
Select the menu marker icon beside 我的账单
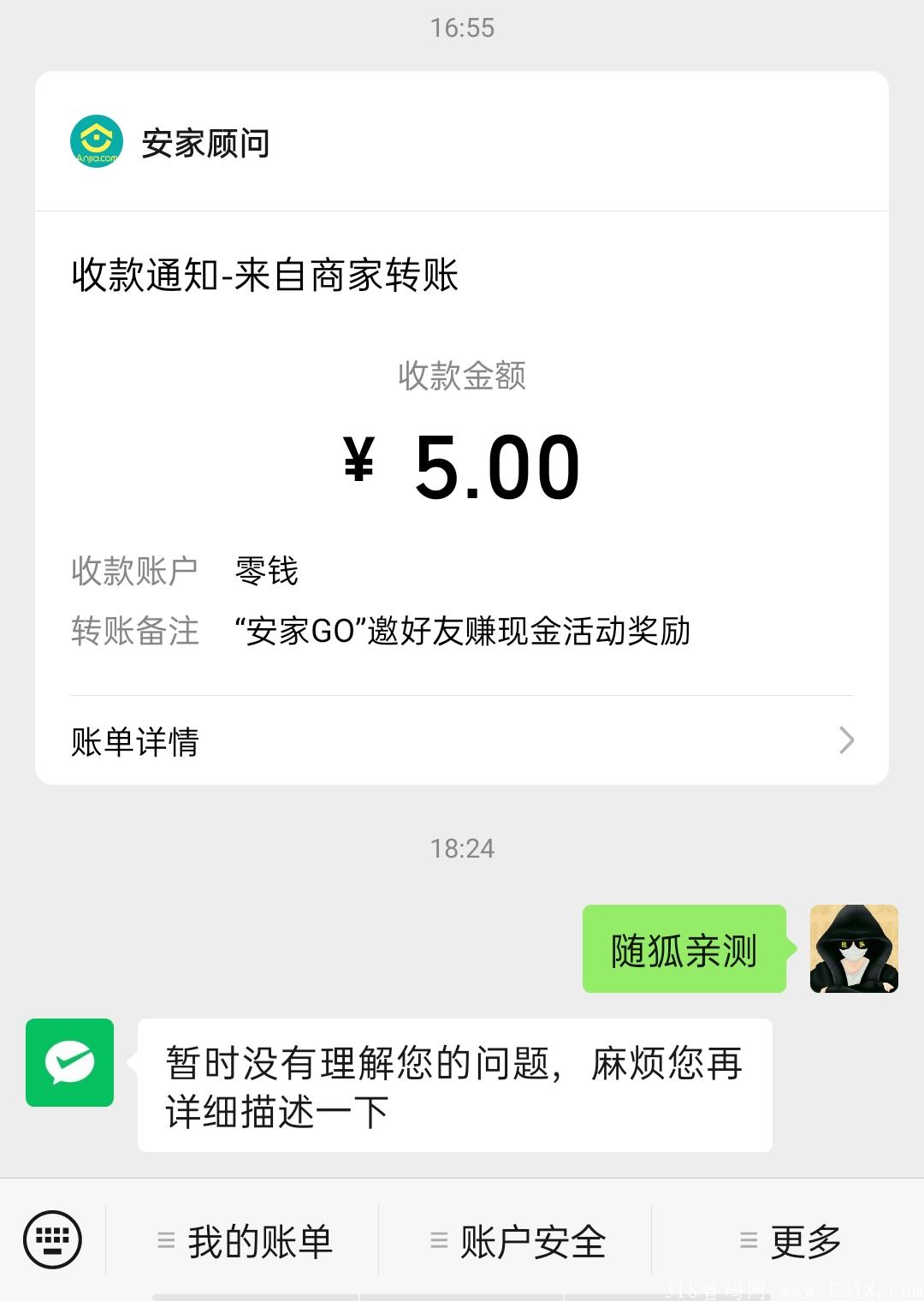[168, 1238]
